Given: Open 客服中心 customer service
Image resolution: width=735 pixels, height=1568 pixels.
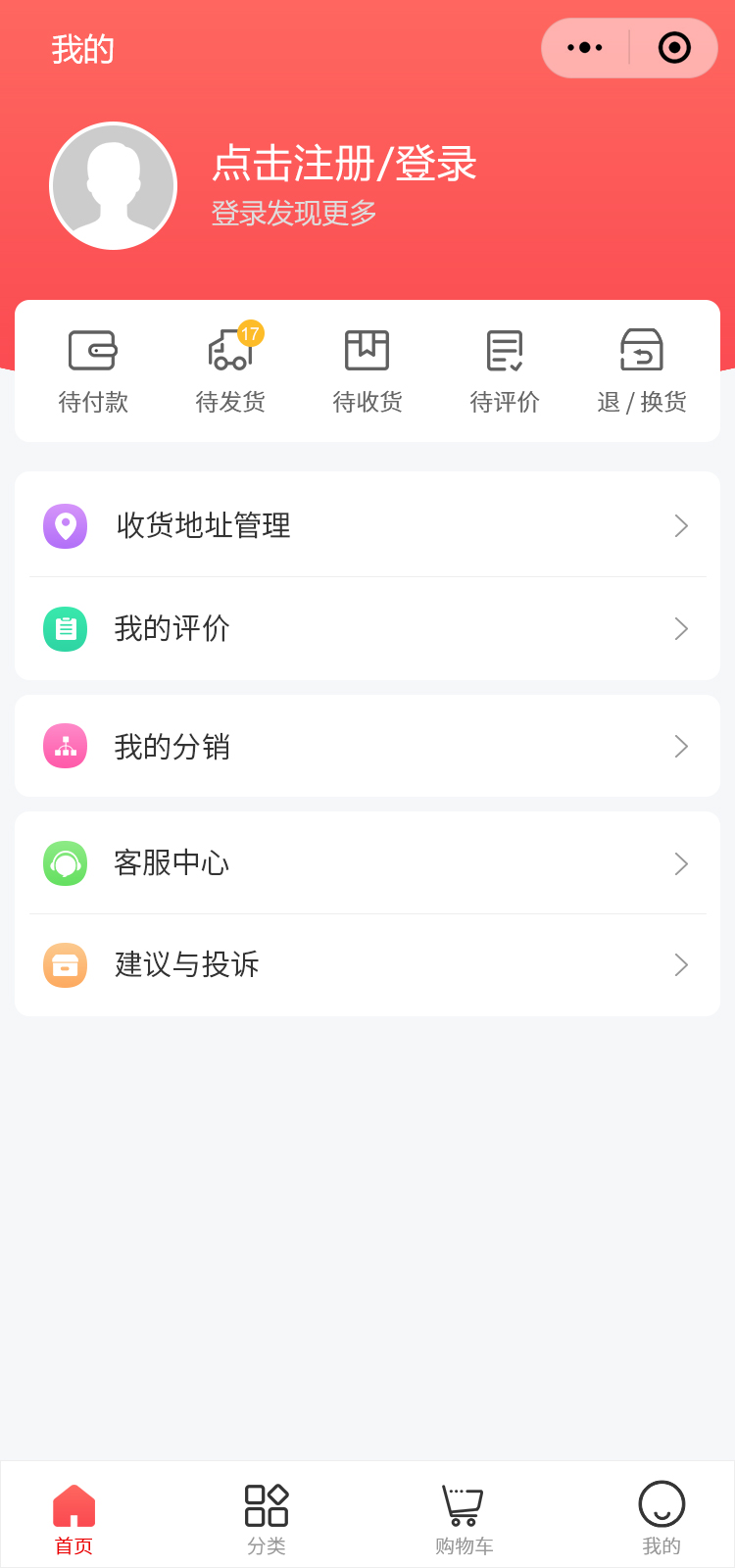Looking at the screenshot, I should tap(367, 863).
